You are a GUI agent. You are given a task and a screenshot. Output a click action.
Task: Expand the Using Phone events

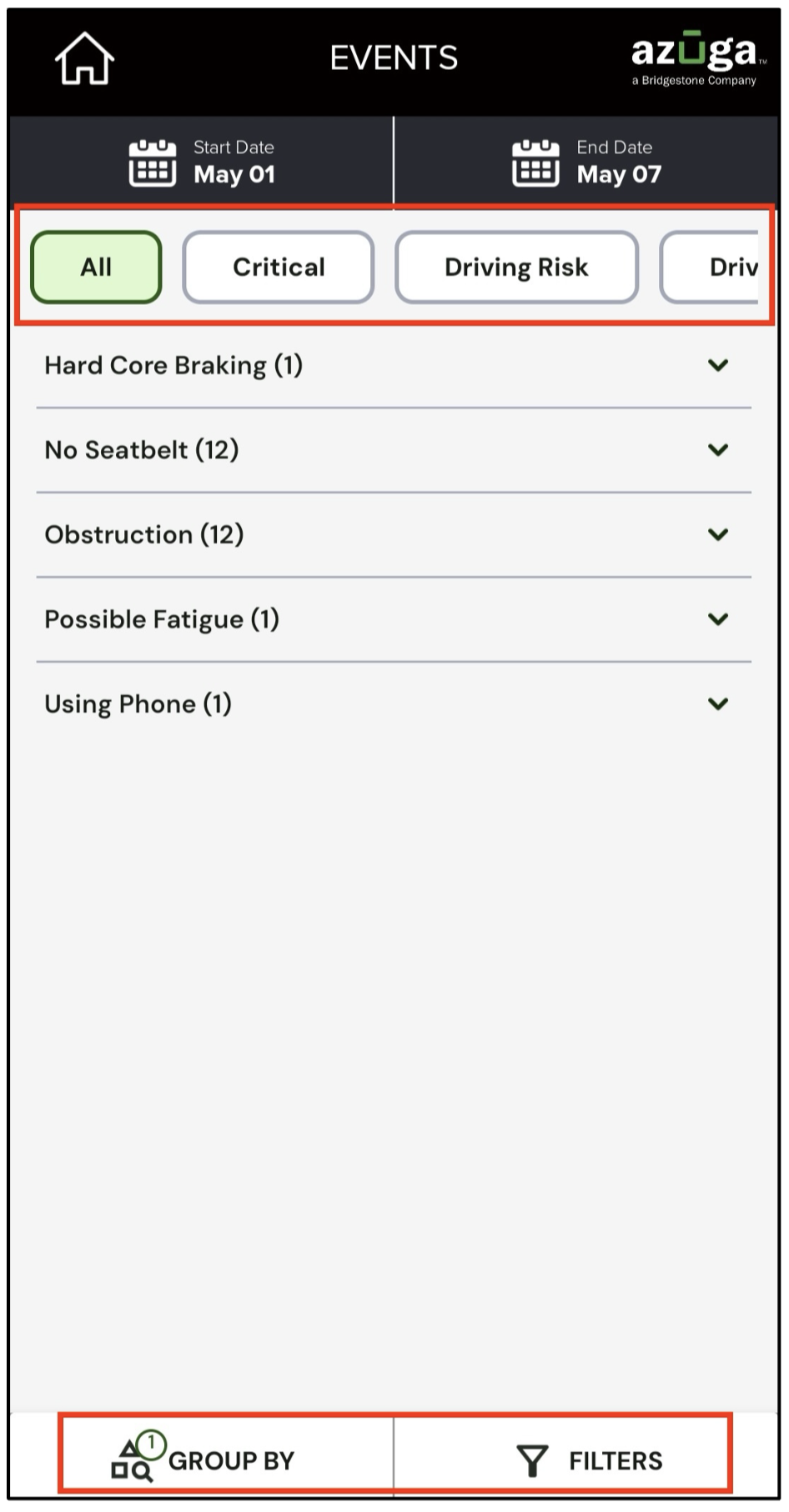tap(717, 704)
